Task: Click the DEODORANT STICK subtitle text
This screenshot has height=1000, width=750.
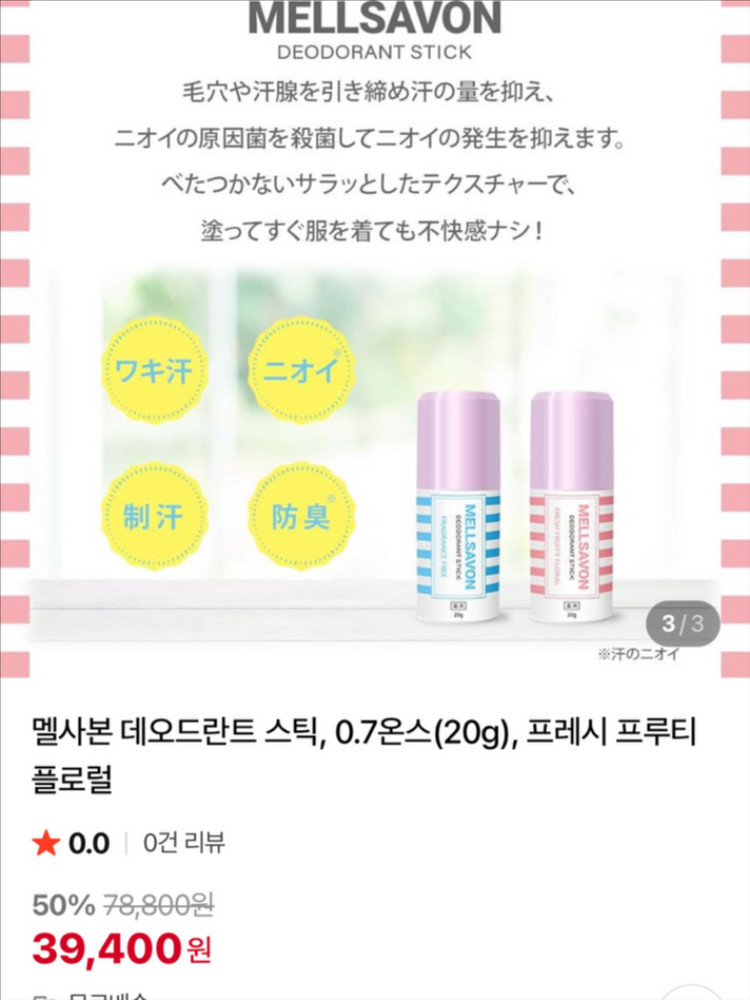Action: click(375, 50)
